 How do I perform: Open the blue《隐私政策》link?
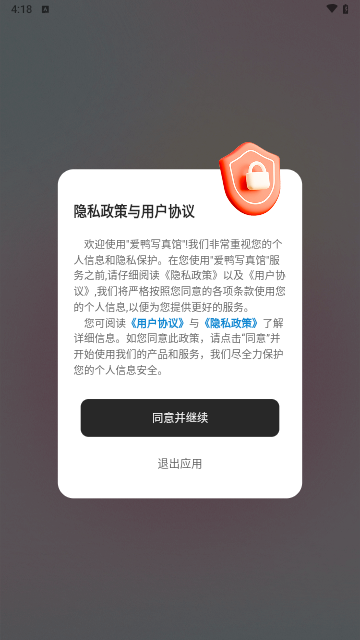(x=231, y=323)
